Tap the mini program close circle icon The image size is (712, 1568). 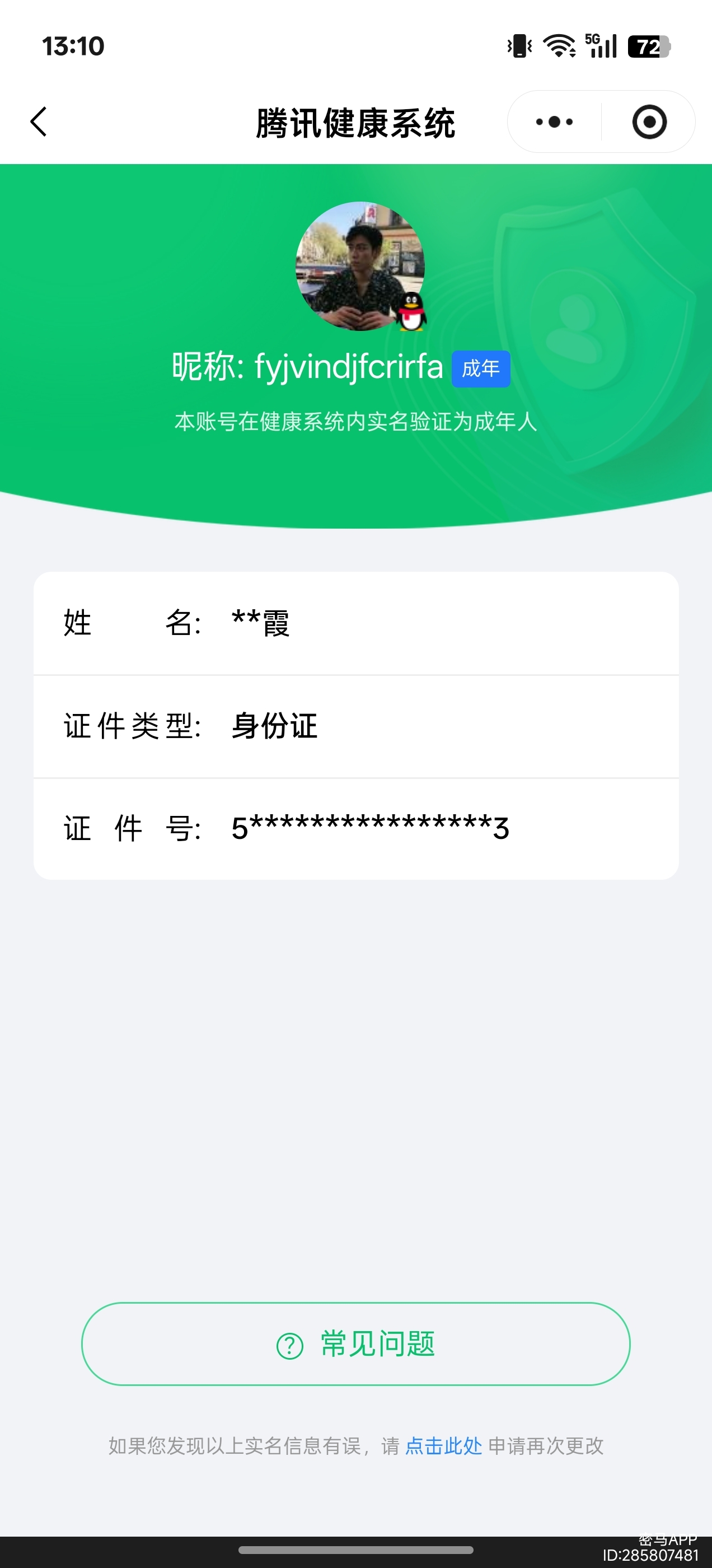point(649,122)
